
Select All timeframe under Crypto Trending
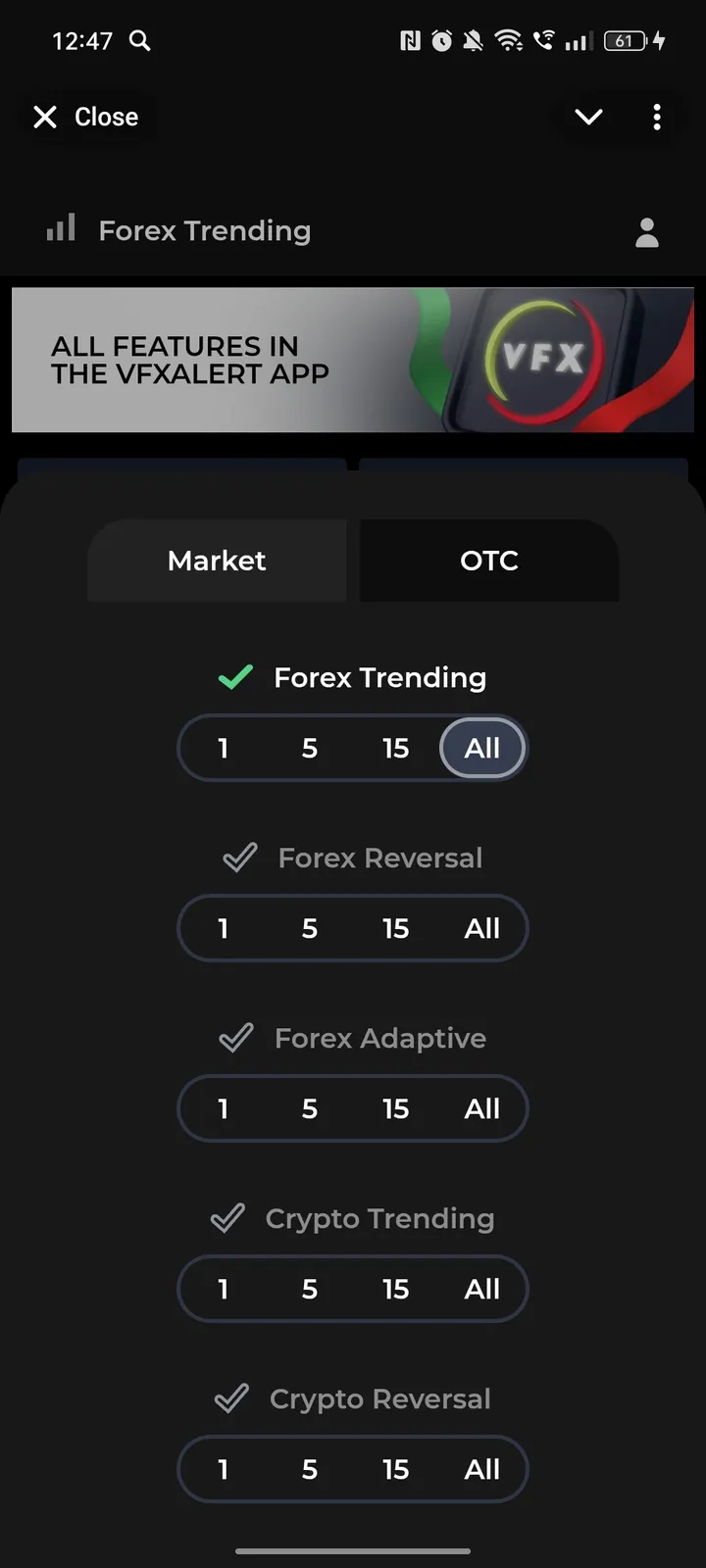(482, 1289)
